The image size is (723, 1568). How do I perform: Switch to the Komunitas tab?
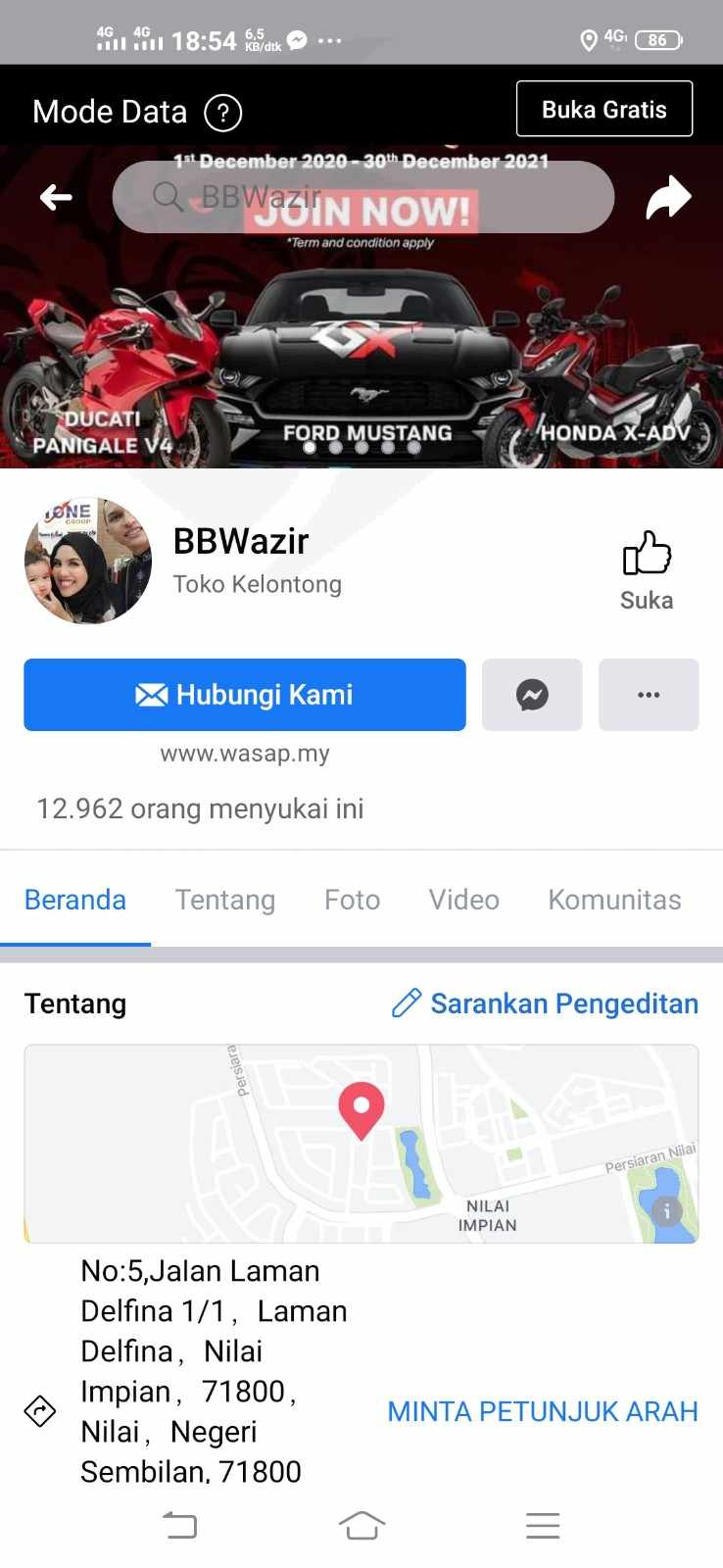[x=614, y=900]
